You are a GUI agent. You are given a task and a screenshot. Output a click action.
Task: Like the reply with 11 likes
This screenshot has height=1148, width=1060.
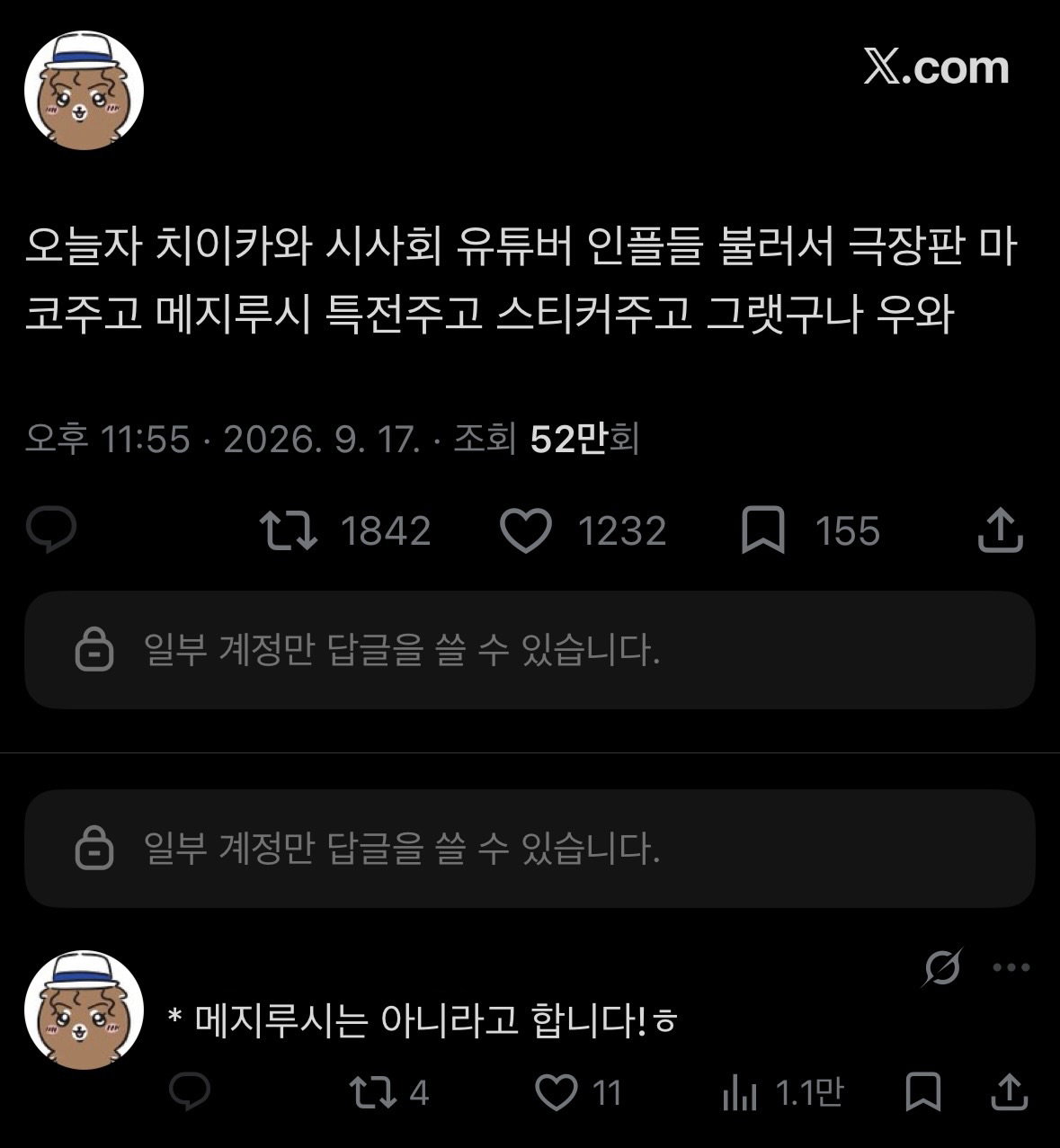tap(556, 1093)
